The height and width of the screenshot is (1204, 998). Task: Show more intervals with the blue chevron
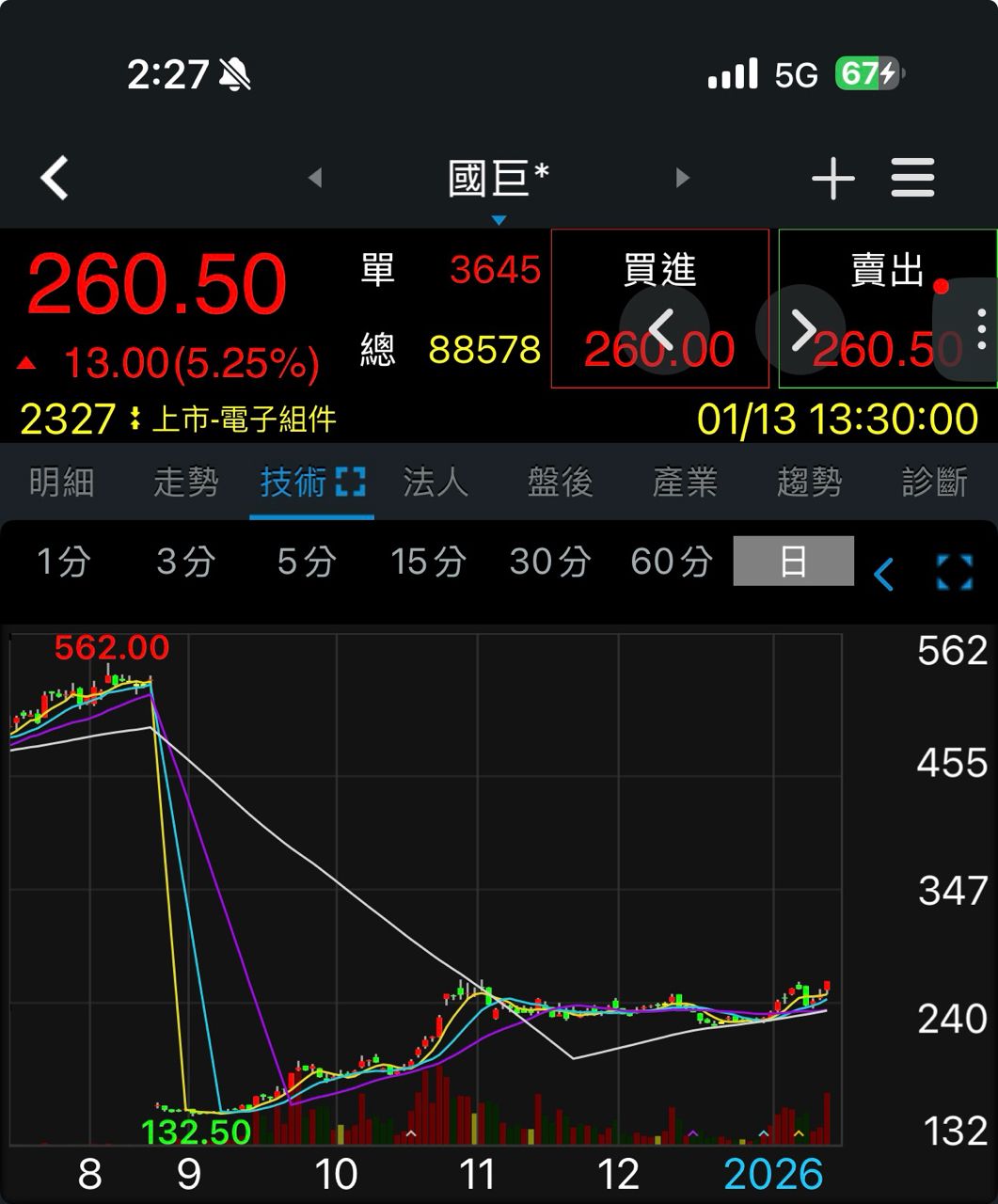coord(883,574)
